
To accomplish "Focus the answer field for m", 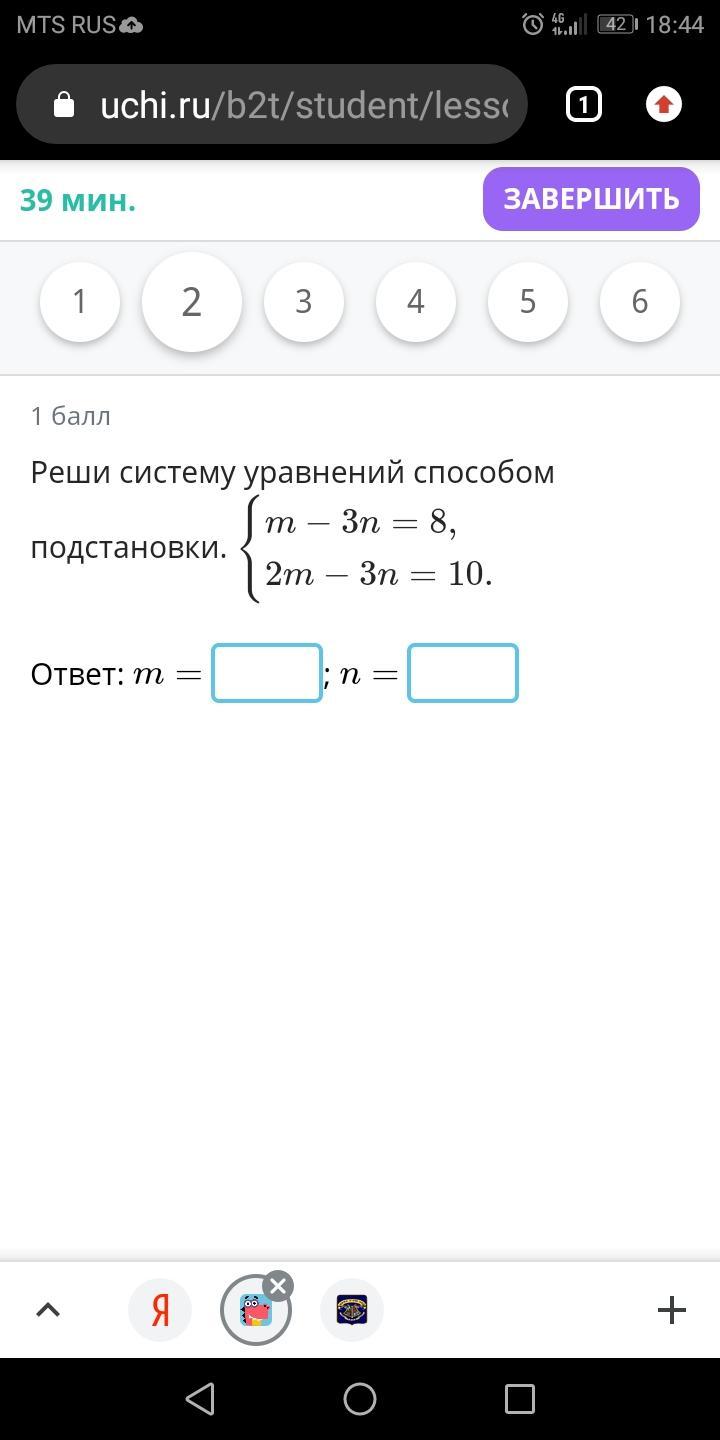I will tap(267, 673).
